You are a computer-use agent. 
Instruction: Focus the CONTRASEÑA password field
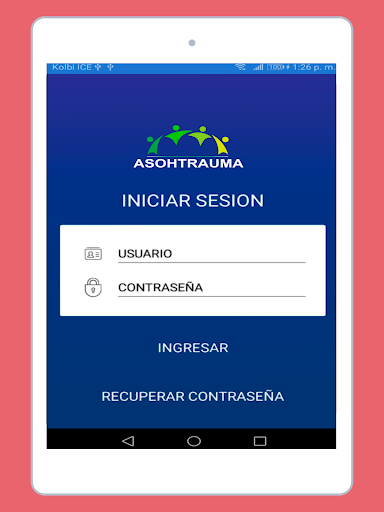(212, 288)
